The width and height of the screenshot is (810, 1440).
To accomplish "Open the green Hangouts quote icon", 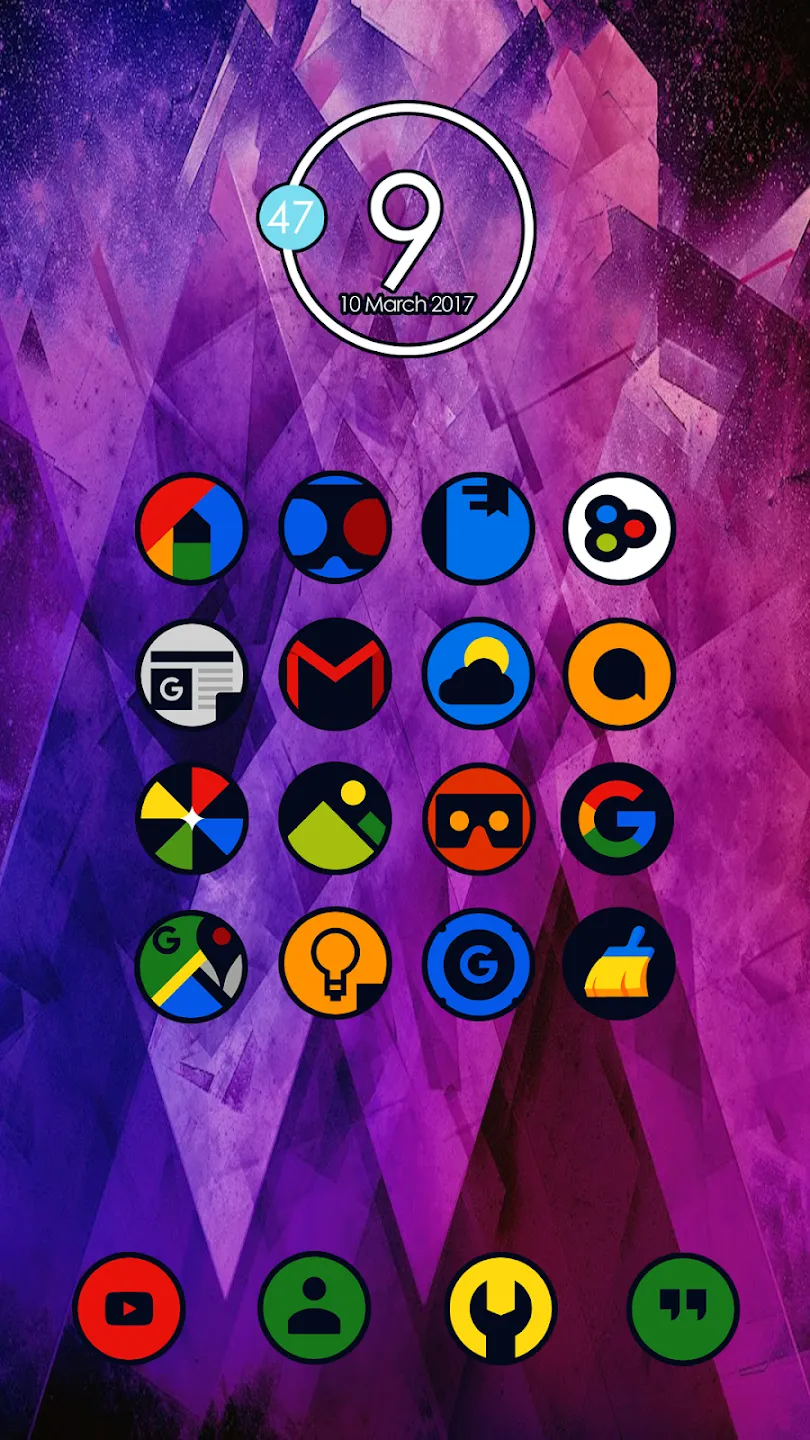I will click(684, 1308).
